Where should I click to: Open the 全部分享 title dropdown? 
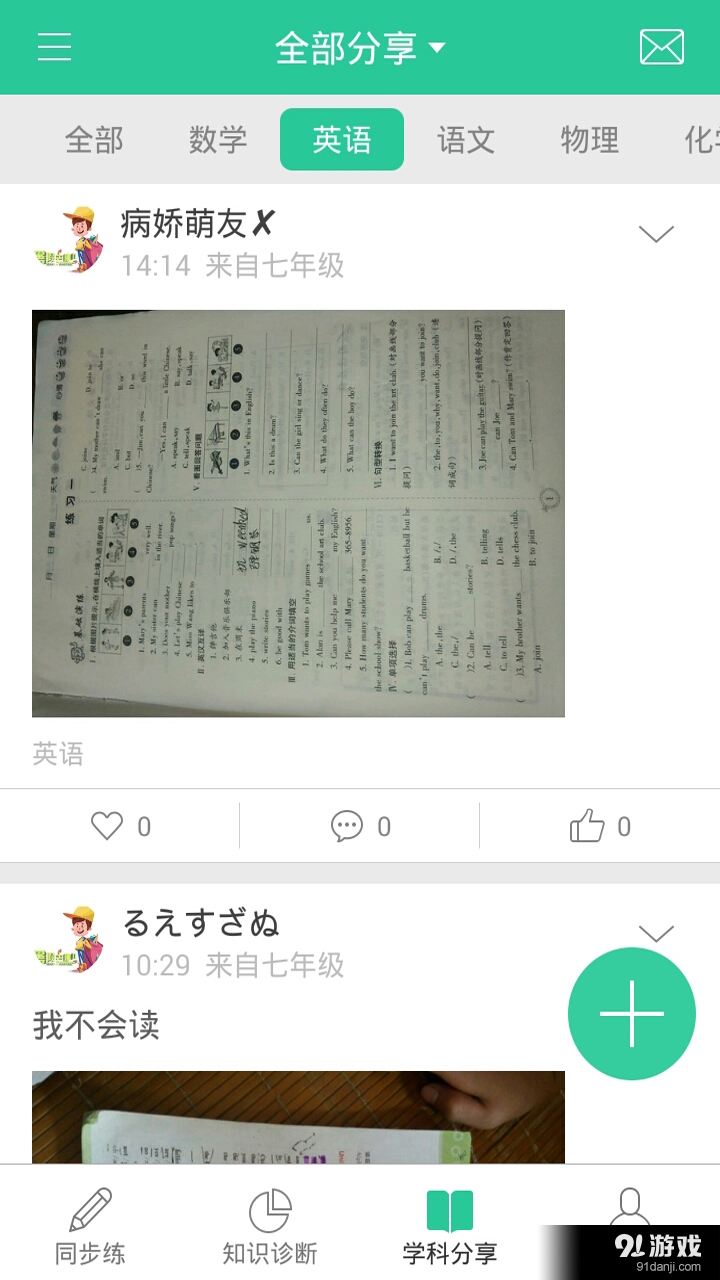pyautogui.click(x=360, y=47)
